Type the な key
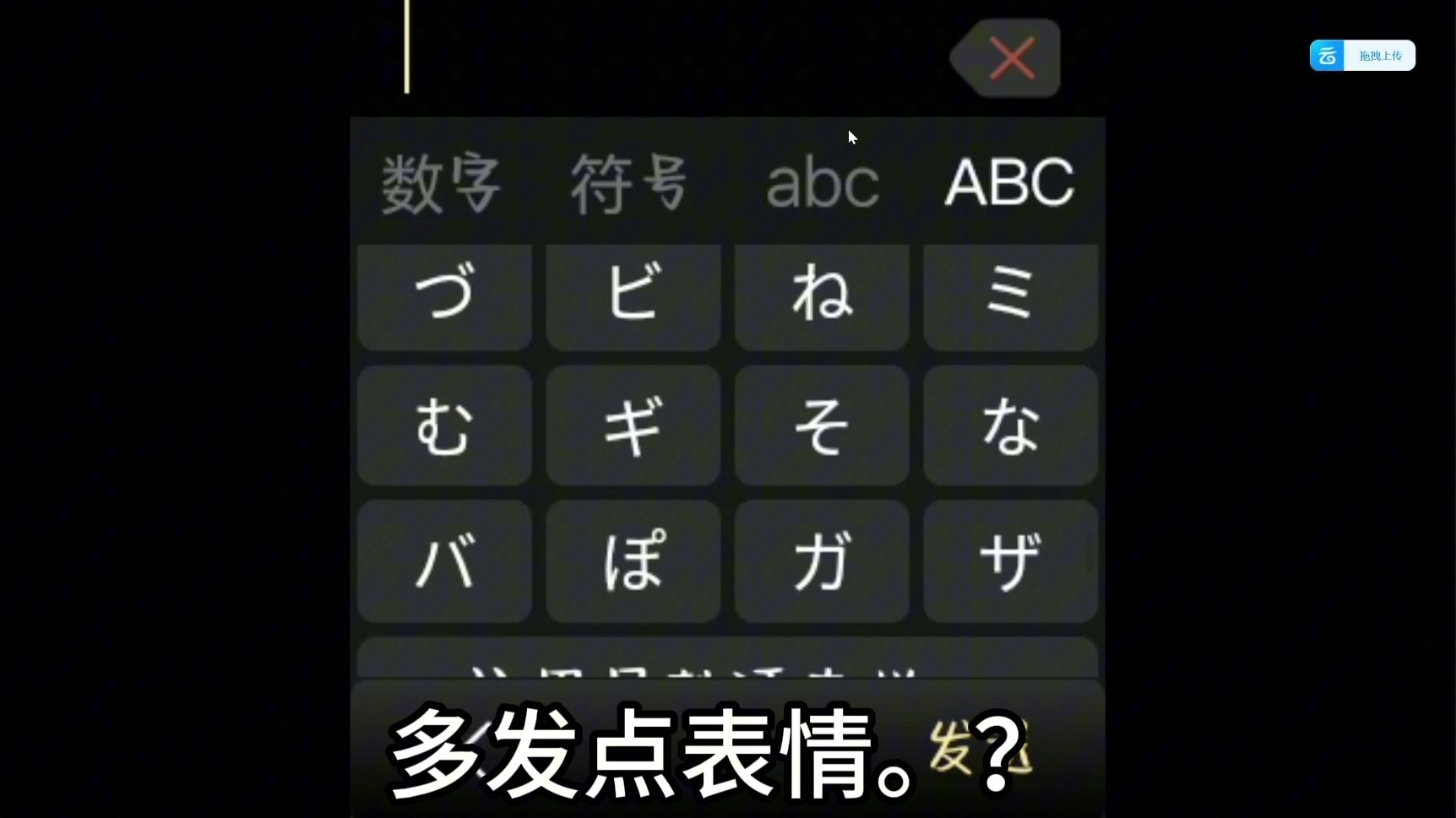 1010,425
